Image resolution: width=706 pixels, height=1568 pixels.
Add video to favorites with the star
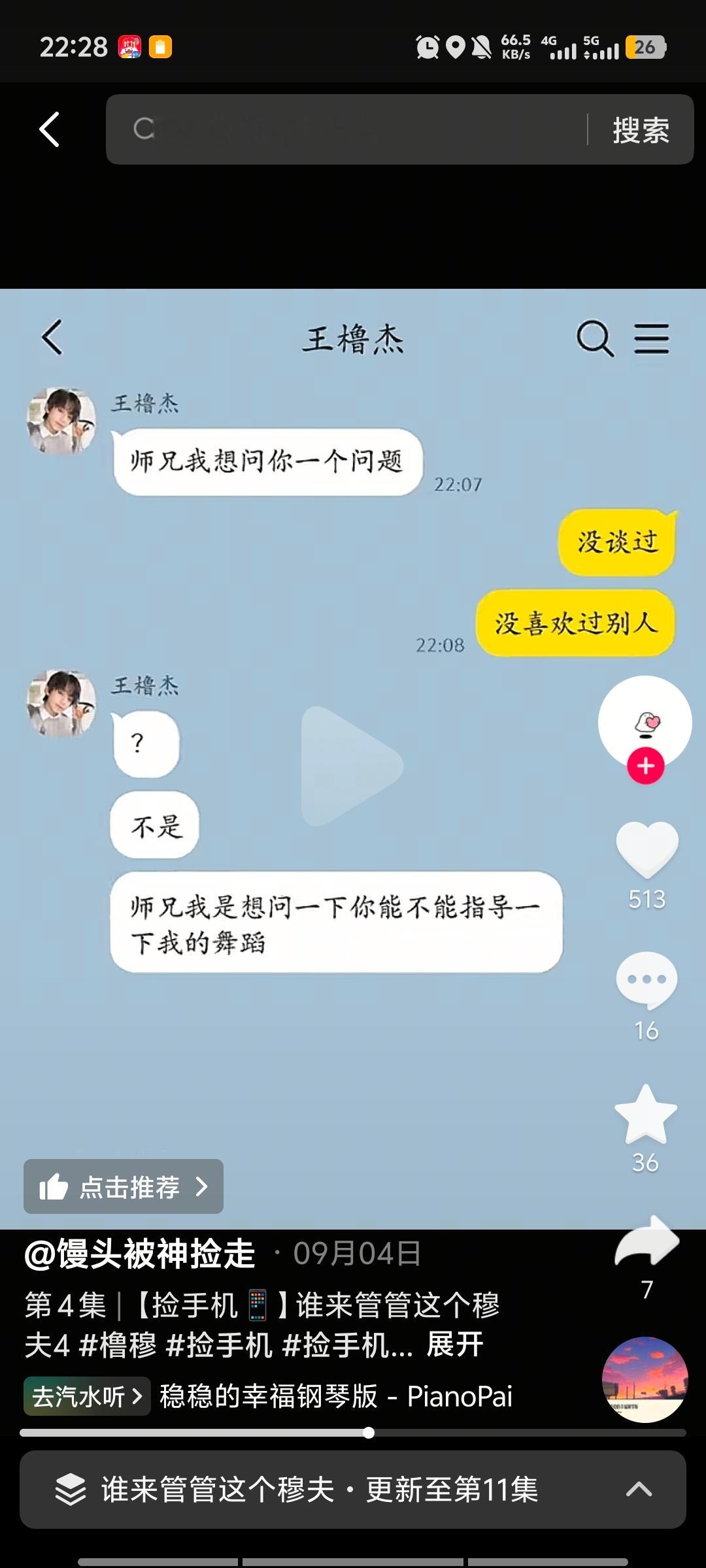[x=646, y=1115]
